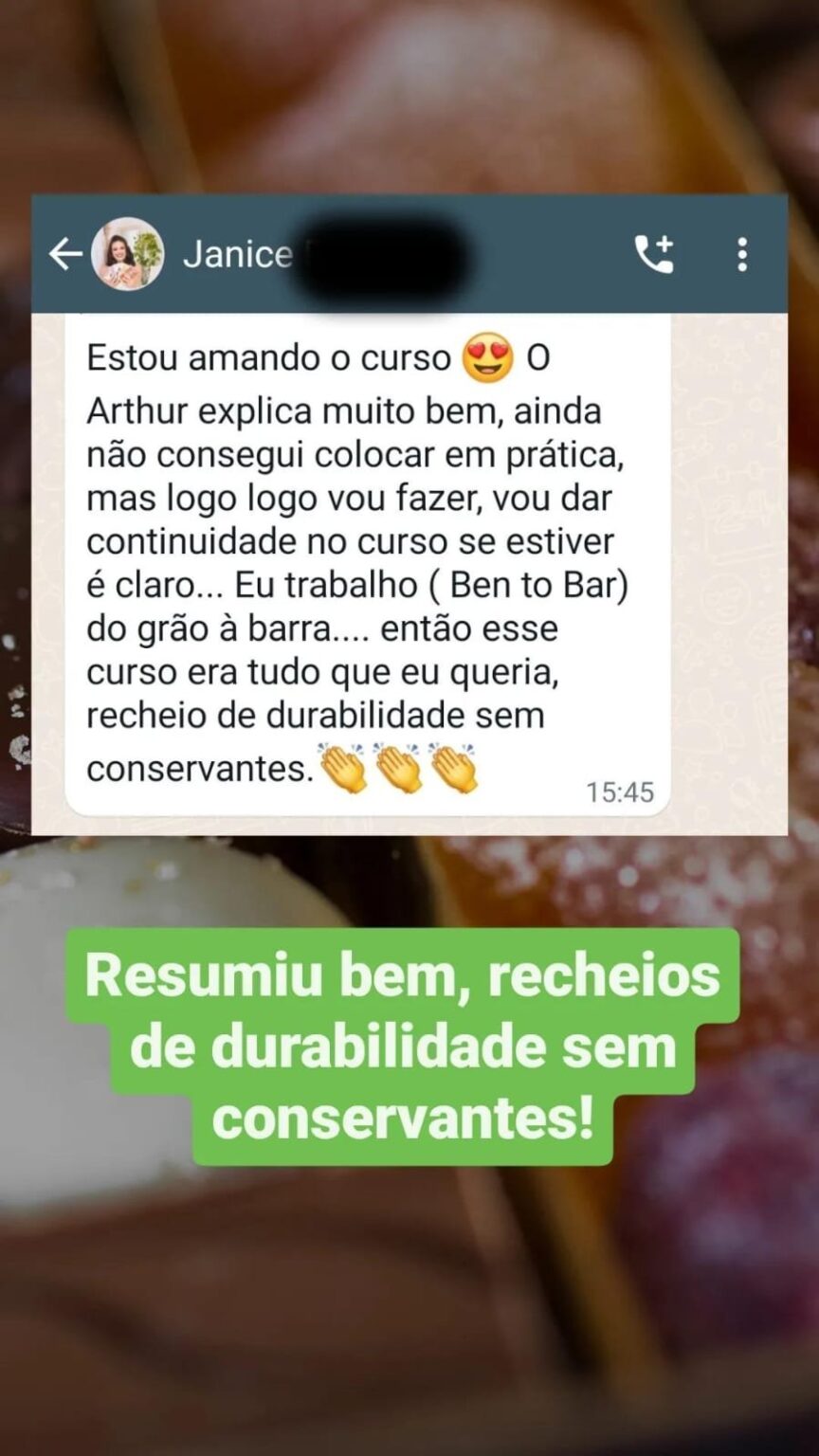Screen dimensions: 819x1456
Task: Tap the message timestamp 15:45
Action: tap(621, 791)
